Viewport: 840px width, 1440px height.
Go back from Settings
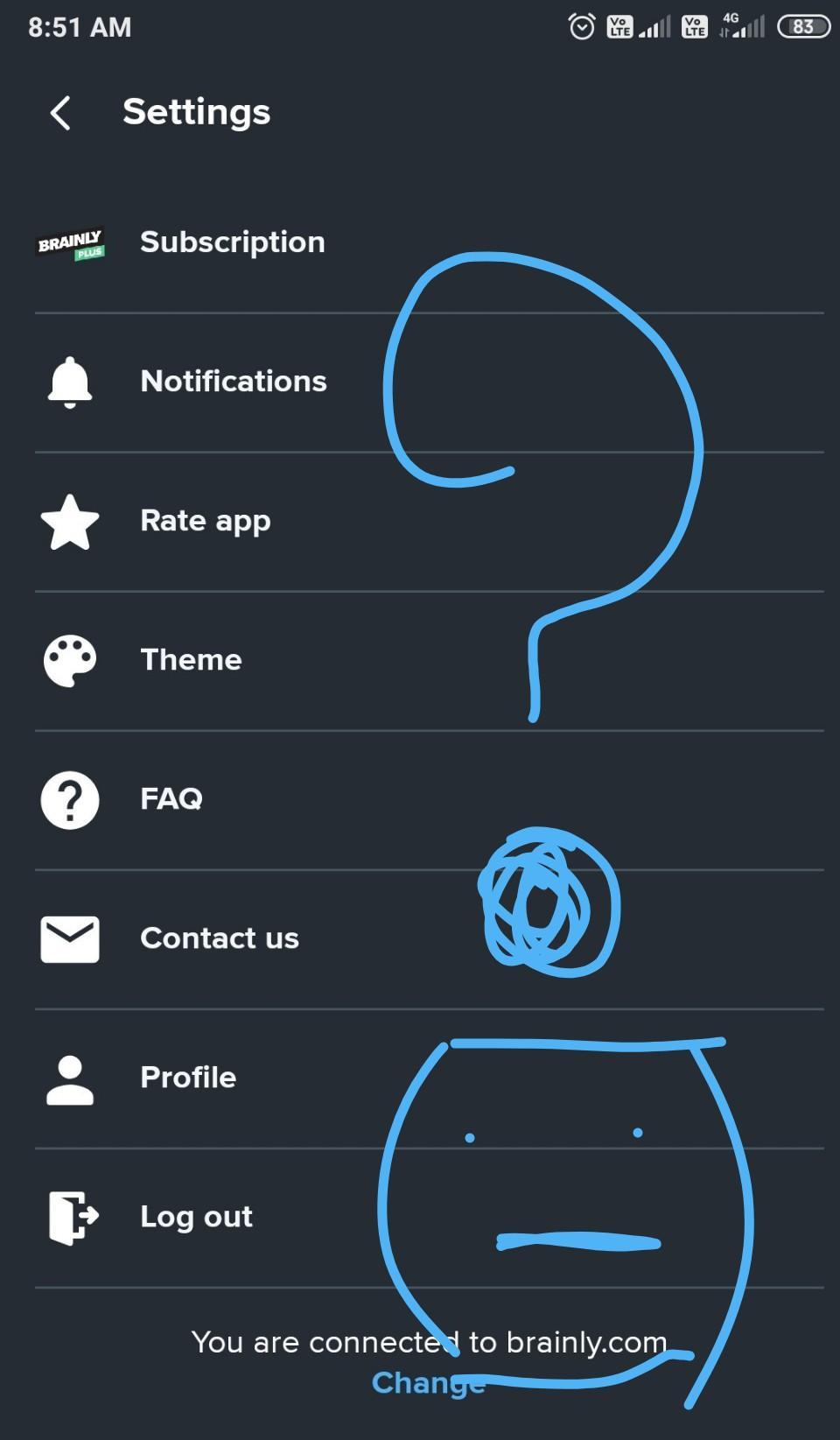click(60, 113)
